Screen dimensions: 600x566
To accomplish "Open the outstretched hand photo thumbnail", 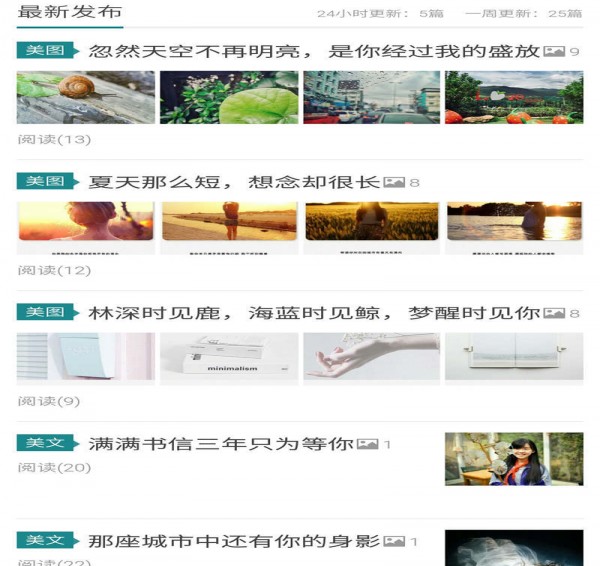I will coord(371,358).
